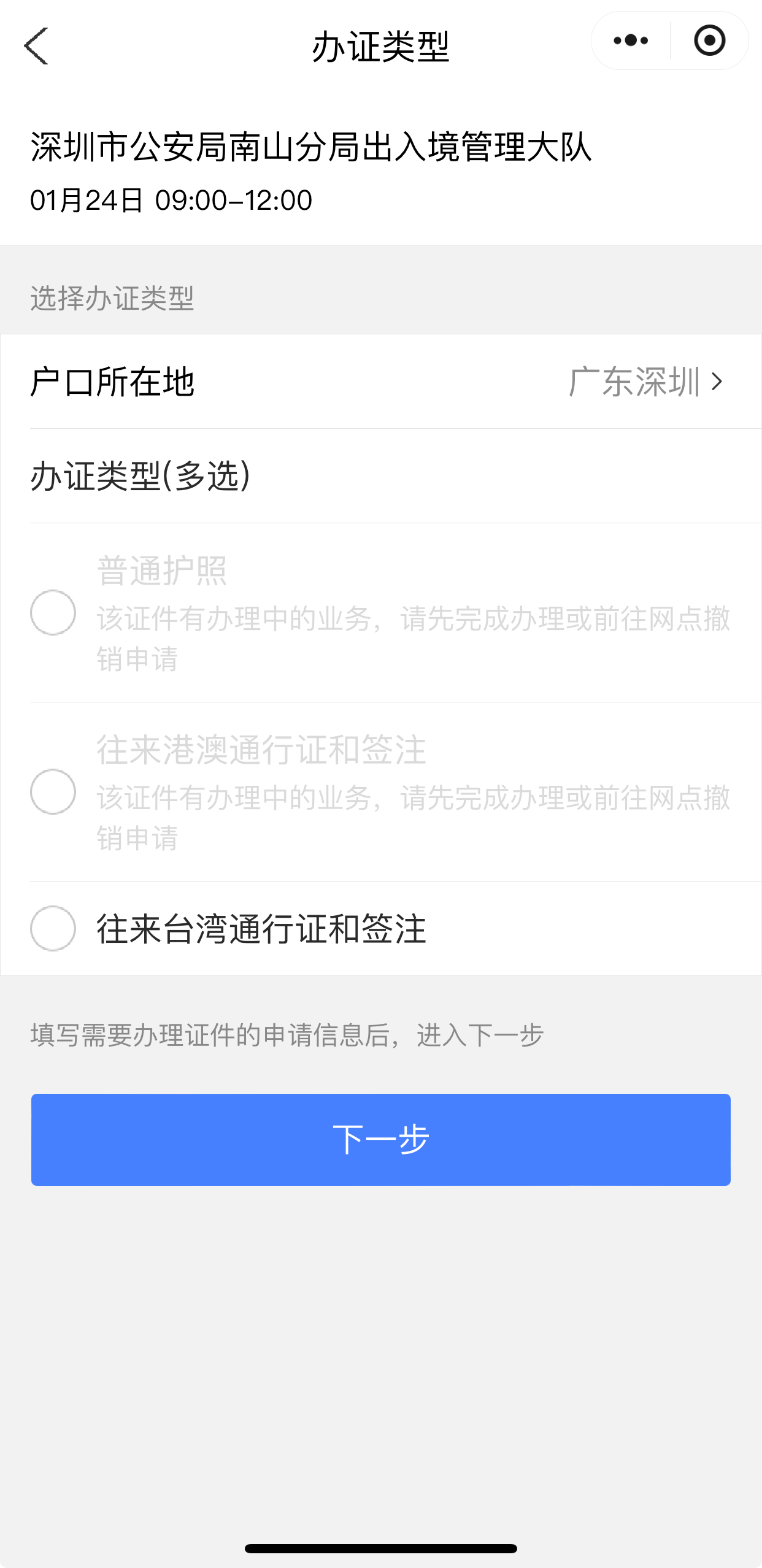Select 普通护照 option
This screenshot has width=762, height=1568.
[x=53, y=612]
